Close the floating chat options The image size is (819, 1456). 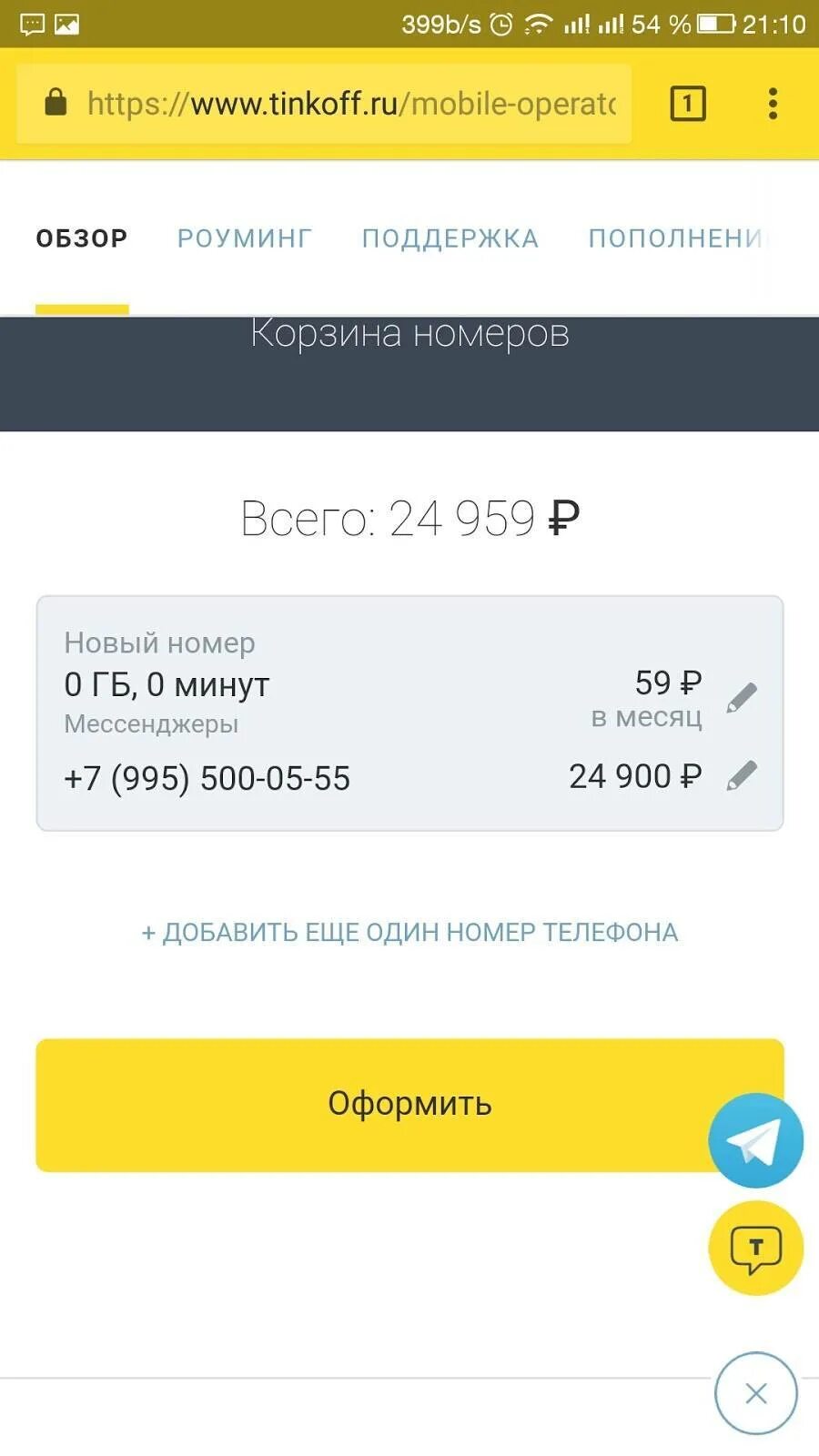click(x=755, y=1393)
